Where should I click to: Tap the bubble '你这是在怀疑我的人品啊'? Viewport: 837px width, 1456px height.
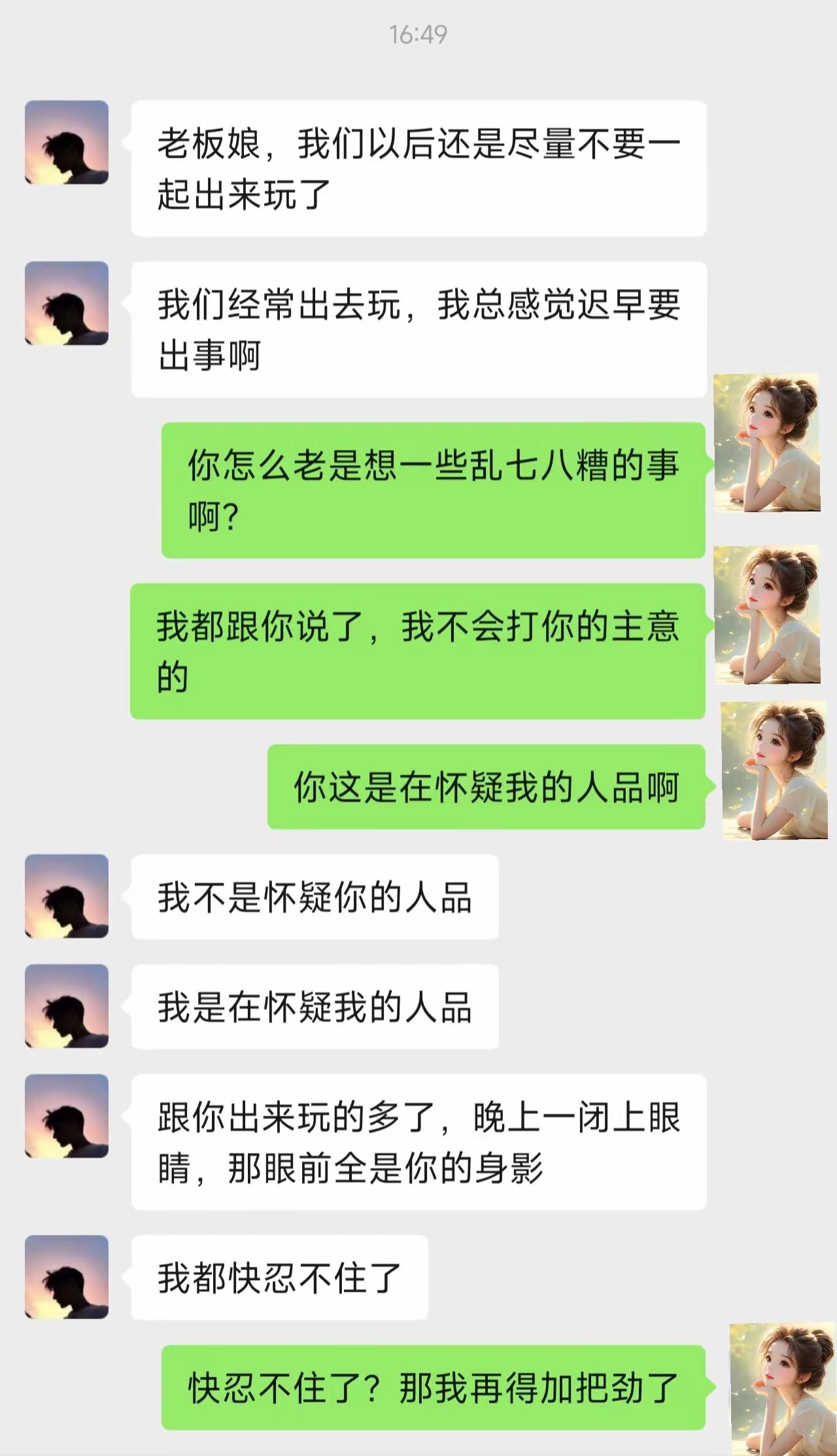[487, 788]
